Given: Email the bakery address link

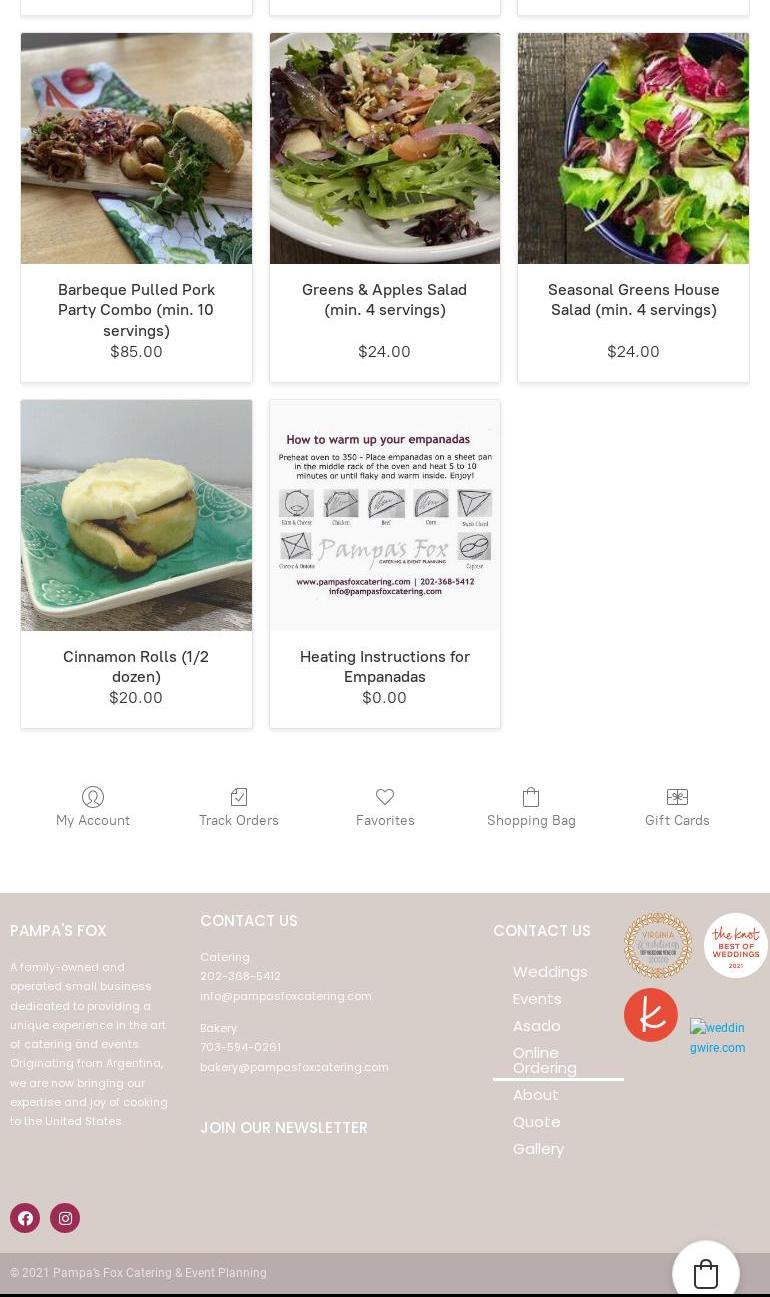Looking at the screenshot, I should coord(294,1067).
